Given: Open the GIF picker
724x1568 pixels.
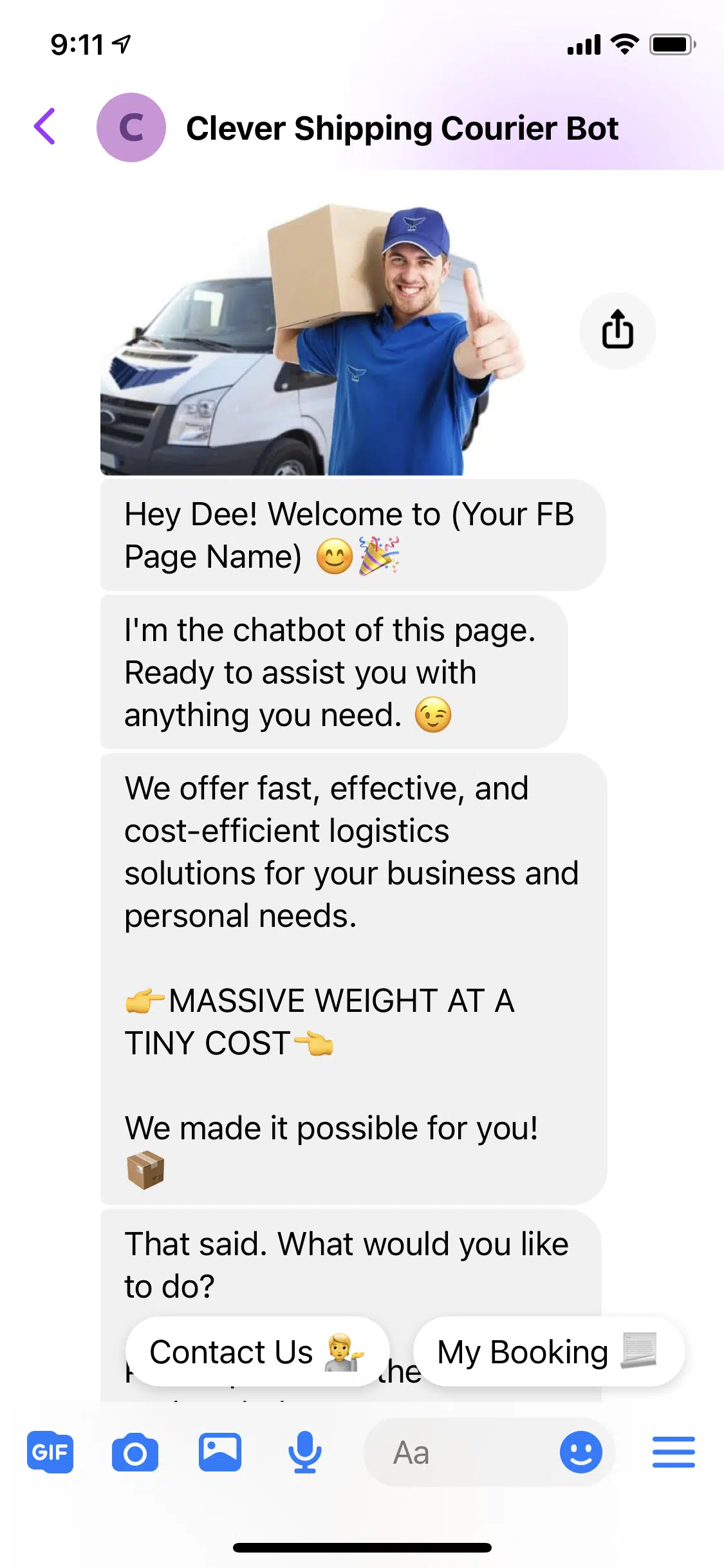Looking at the screenshot, I should (x=50, y=1453).
